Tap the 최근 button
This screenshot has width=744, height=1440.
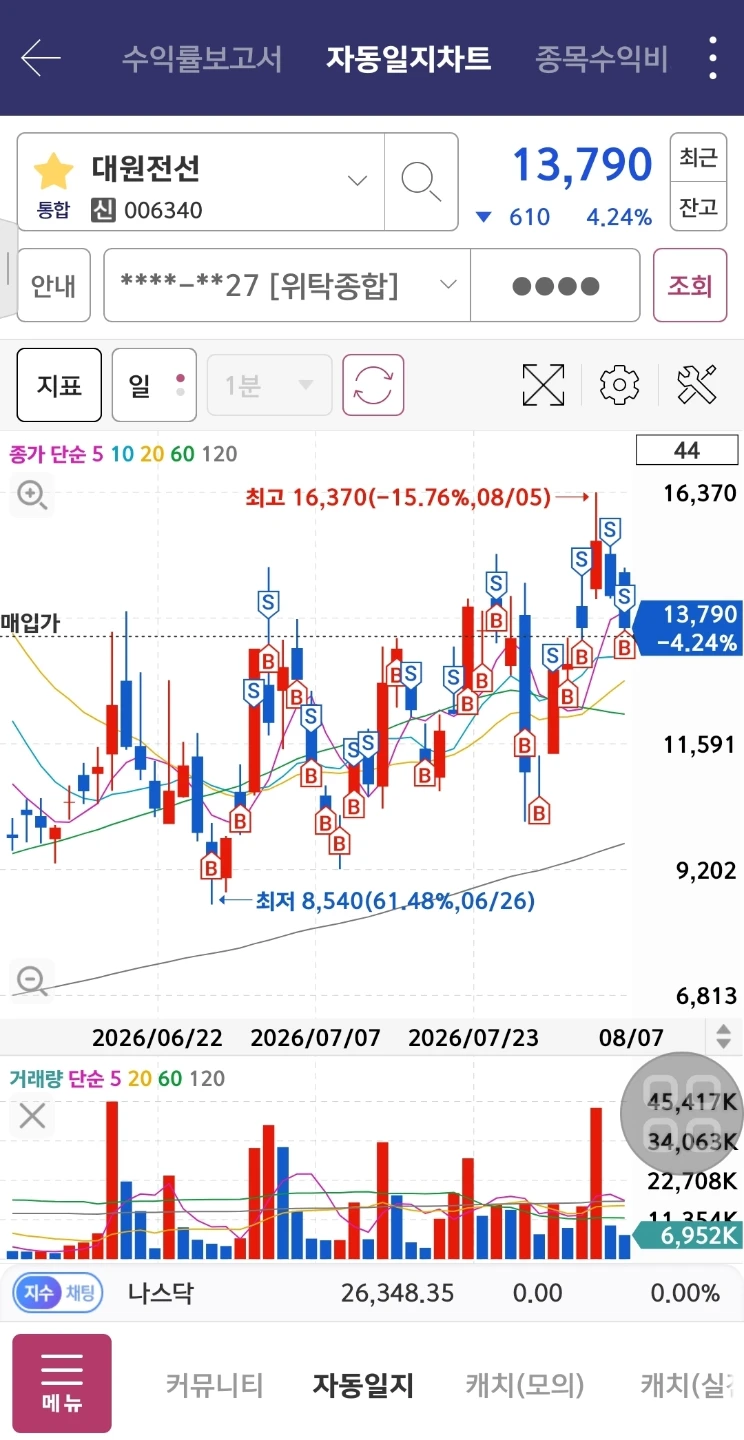click(698, 157)
